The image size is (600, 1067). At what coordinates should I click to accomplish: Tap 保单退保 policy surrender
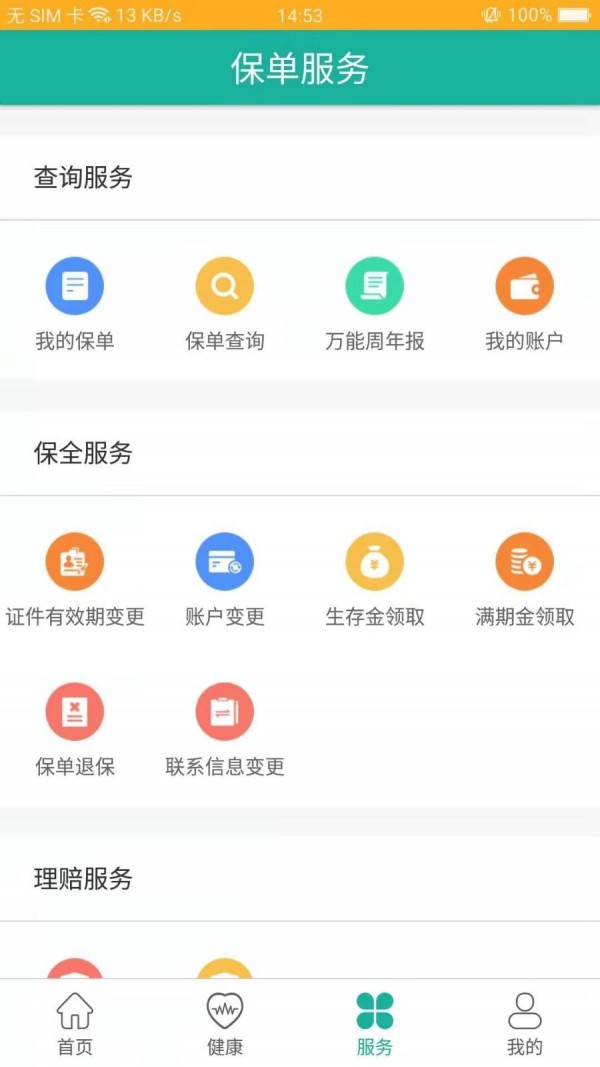[75, 730]
